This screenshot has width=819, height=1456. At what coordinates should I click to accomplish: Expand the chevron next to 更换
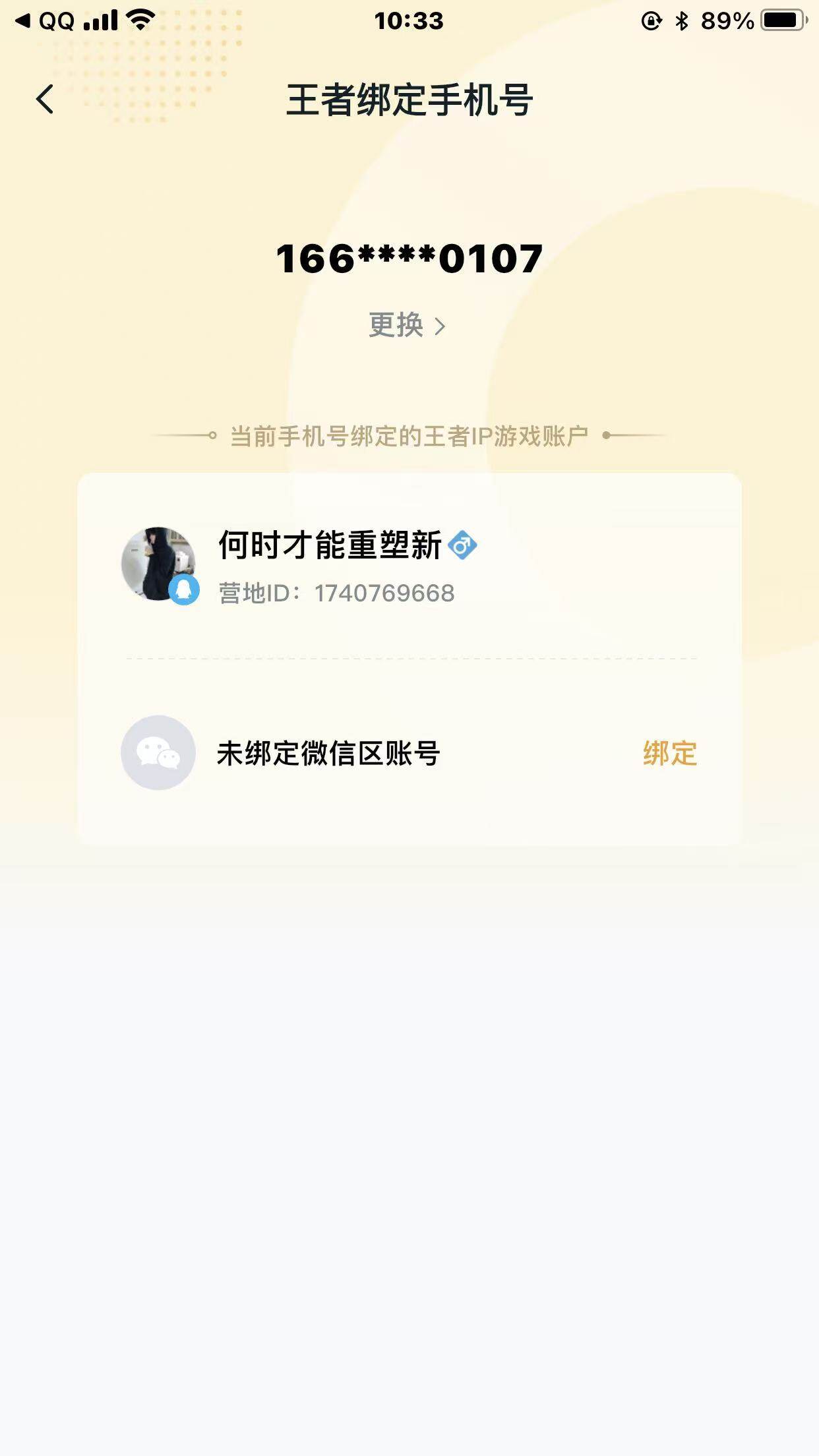click(441, 326)
